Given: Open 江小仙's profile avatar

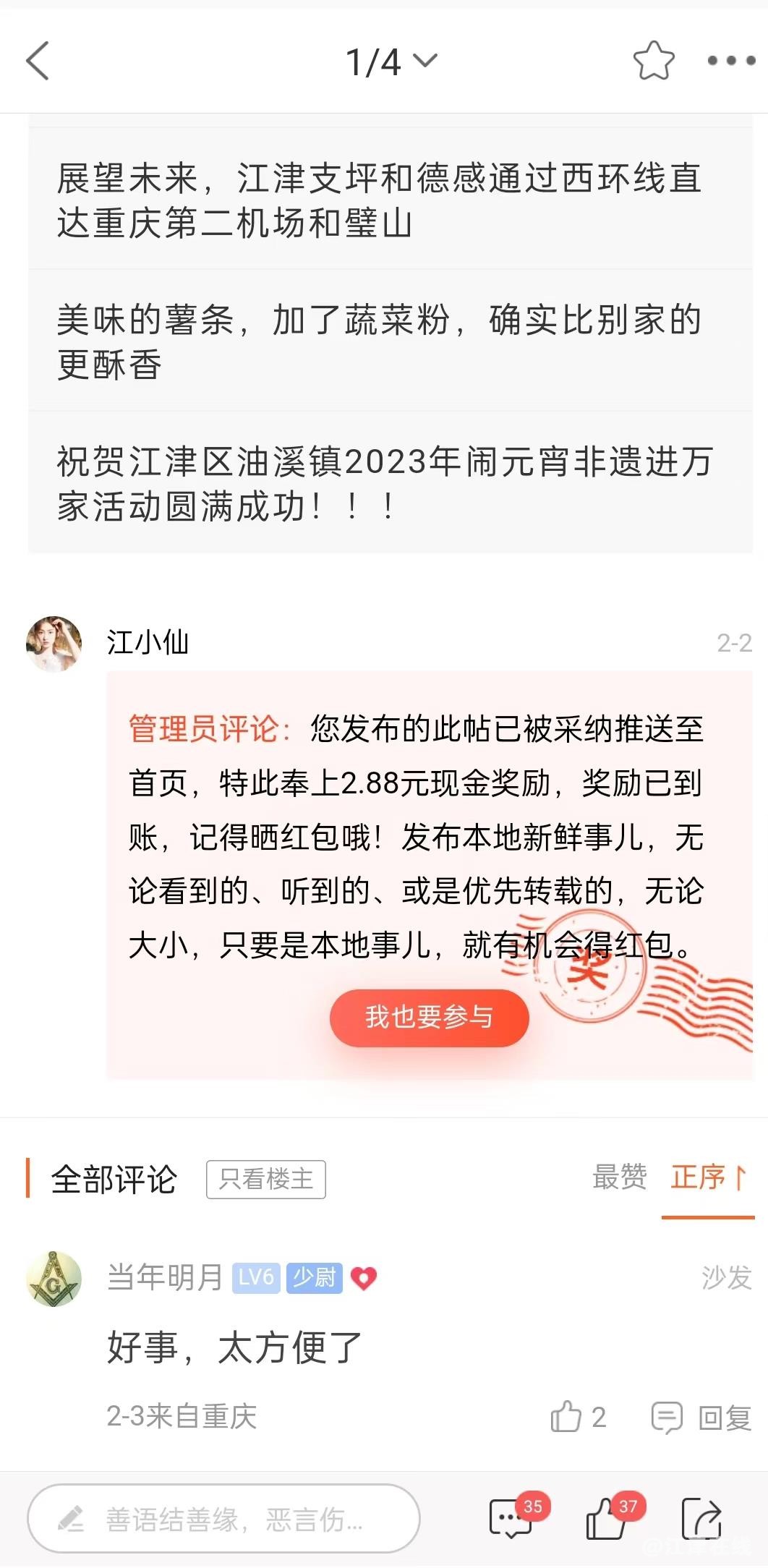Looking at the screenshot, I should click(x=54, y=643).
